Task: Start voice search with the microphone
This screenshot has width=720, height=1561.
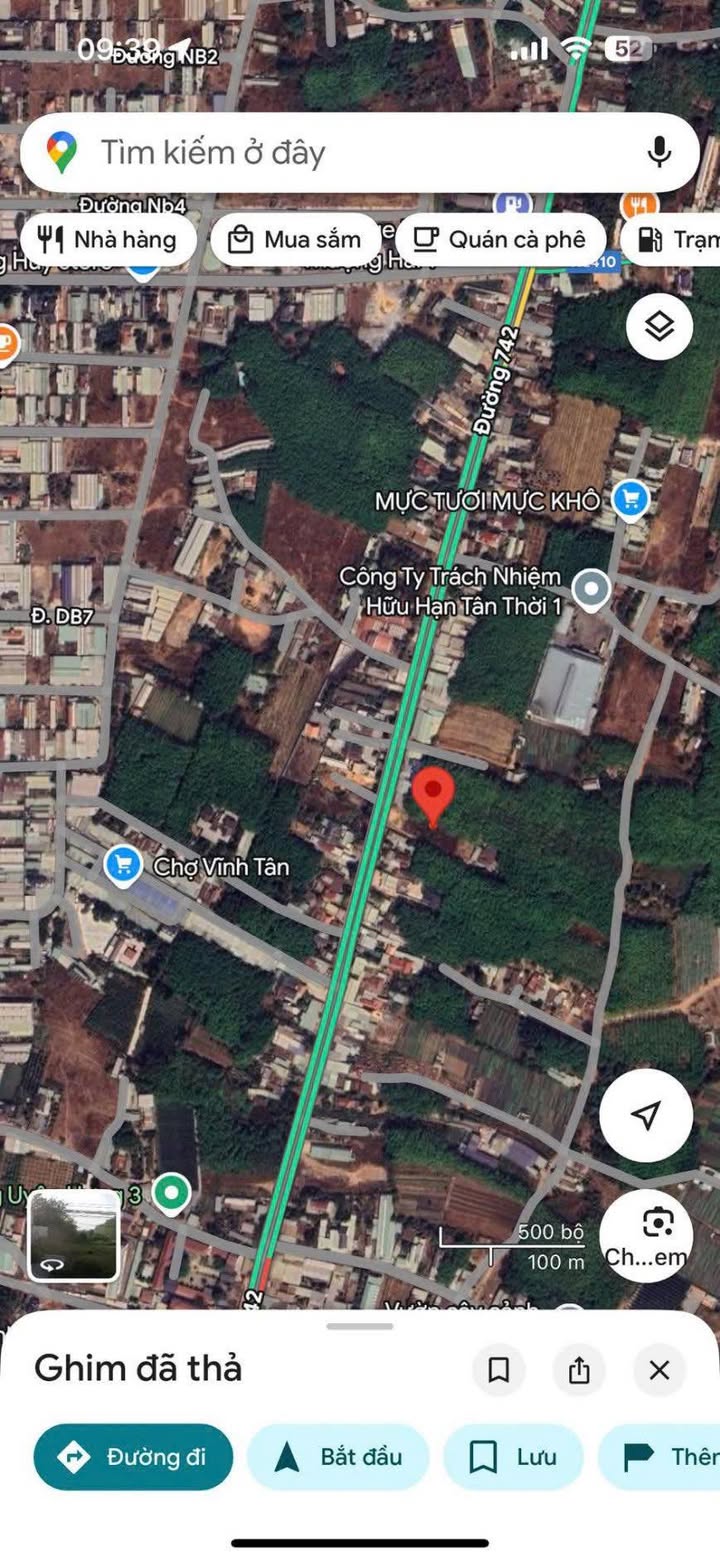Action: pyautogui.click(x=658, y=153)
